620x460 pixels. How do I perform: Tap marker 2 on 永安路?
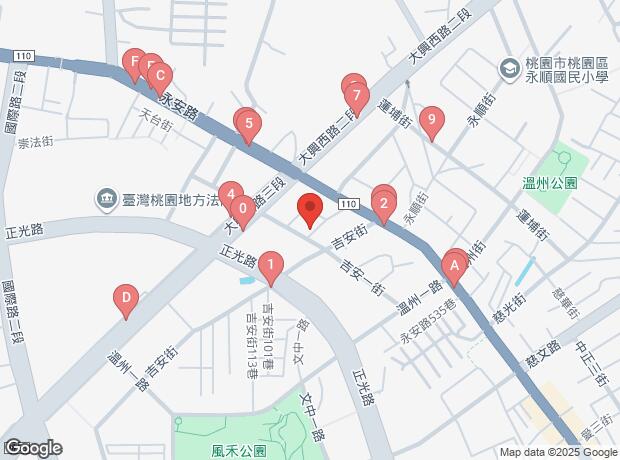tap(384, 208)
